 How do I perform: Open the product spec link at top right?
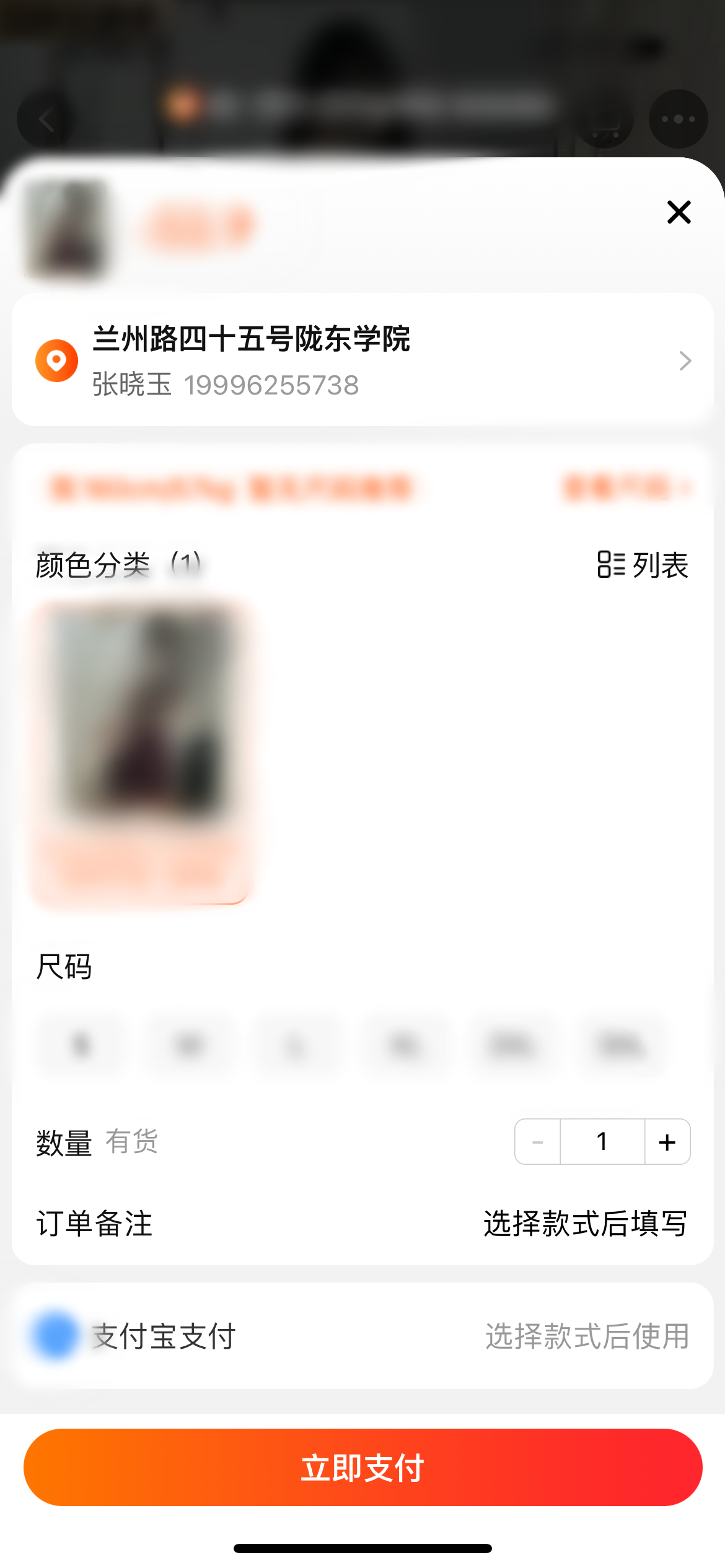pos(625,487)
